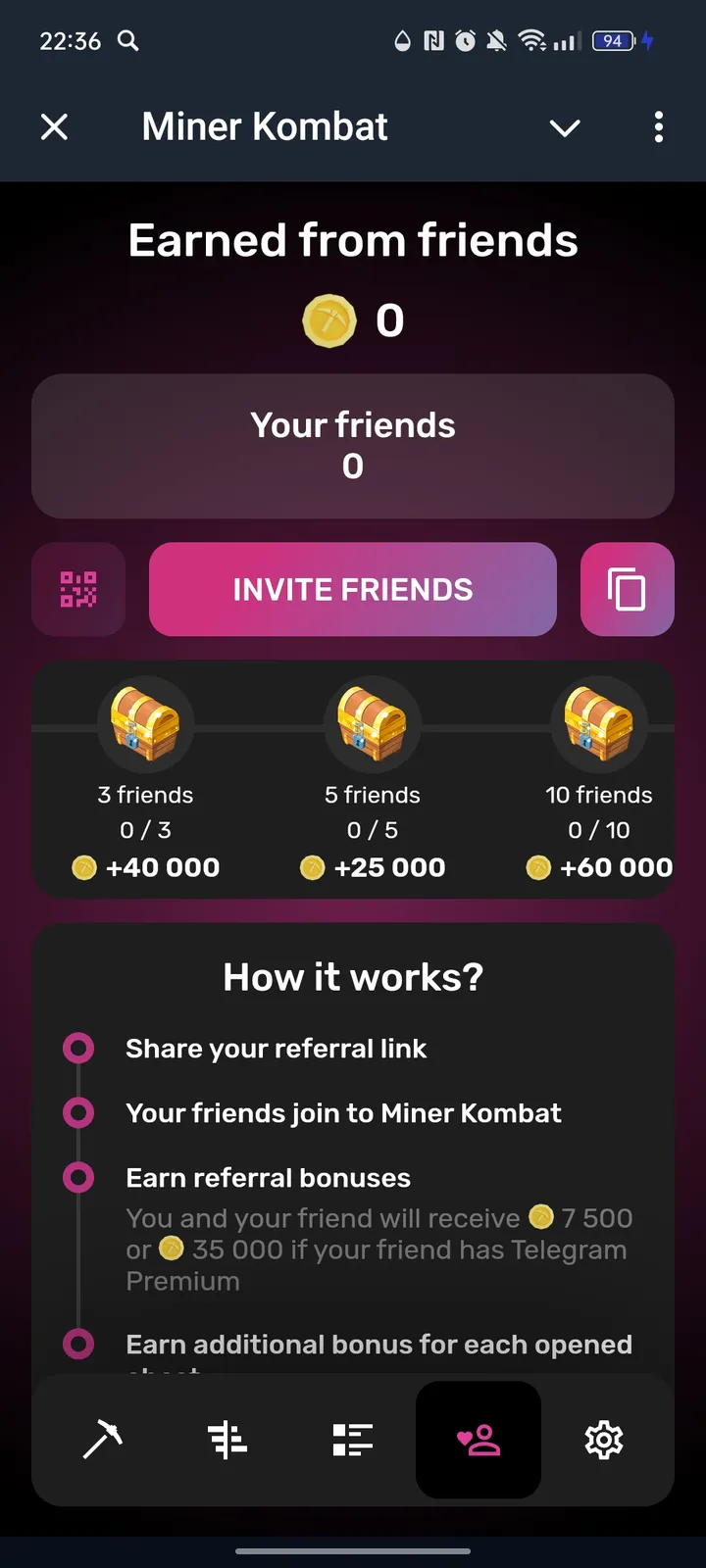This screenshot has height=1568, width=706.
Task: Open the boosts tab in bottom navigation
Action: [x=227, y=1439]
